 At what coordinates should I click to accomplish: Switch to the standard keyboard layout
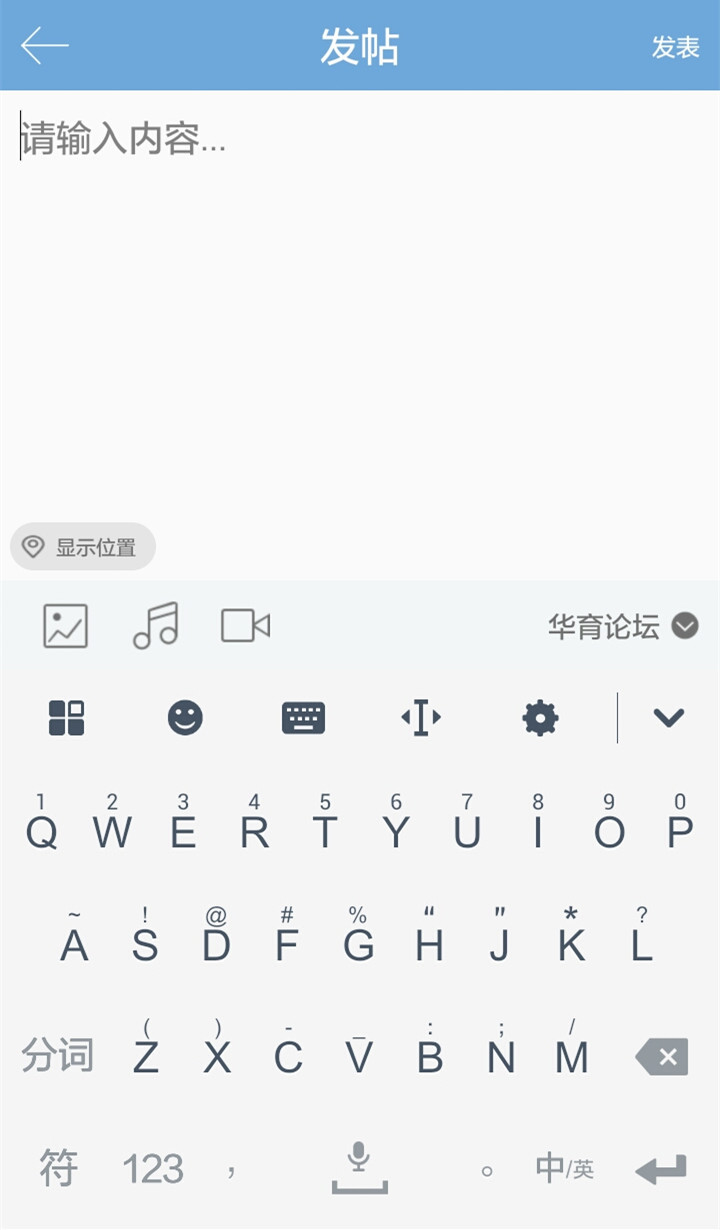303,717
